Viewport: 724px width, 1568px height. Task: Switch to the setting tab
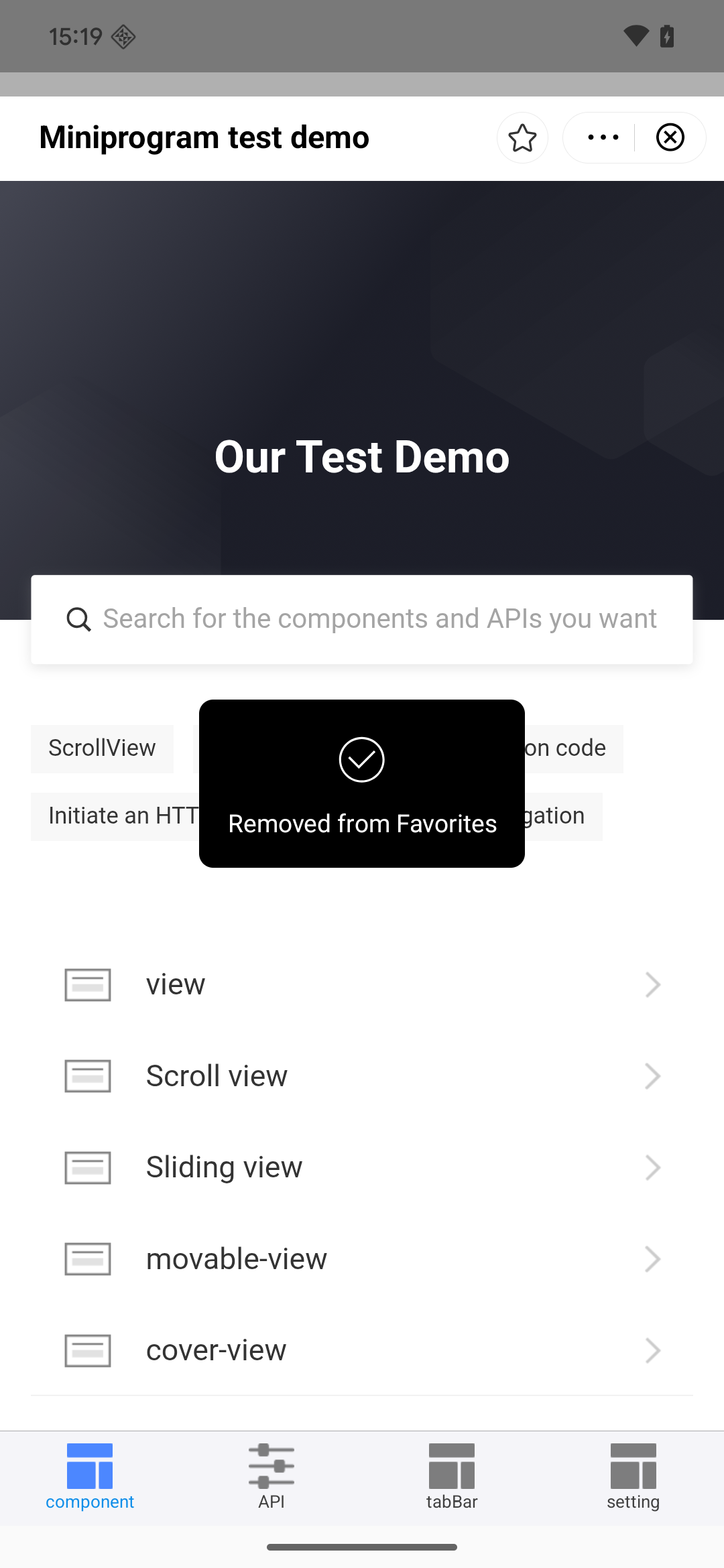[x=633, y=1477]
